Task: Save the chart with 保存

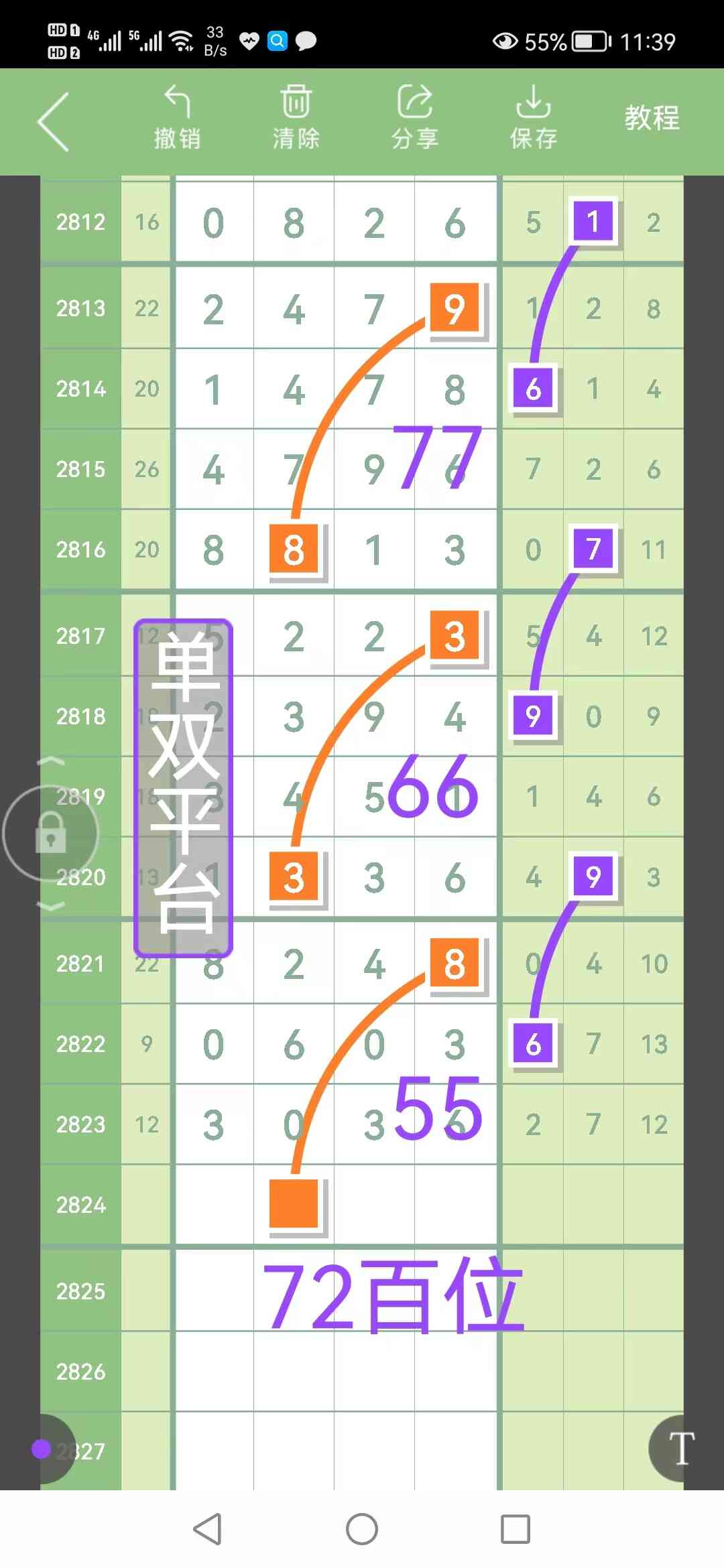Action: click(534, 118)
